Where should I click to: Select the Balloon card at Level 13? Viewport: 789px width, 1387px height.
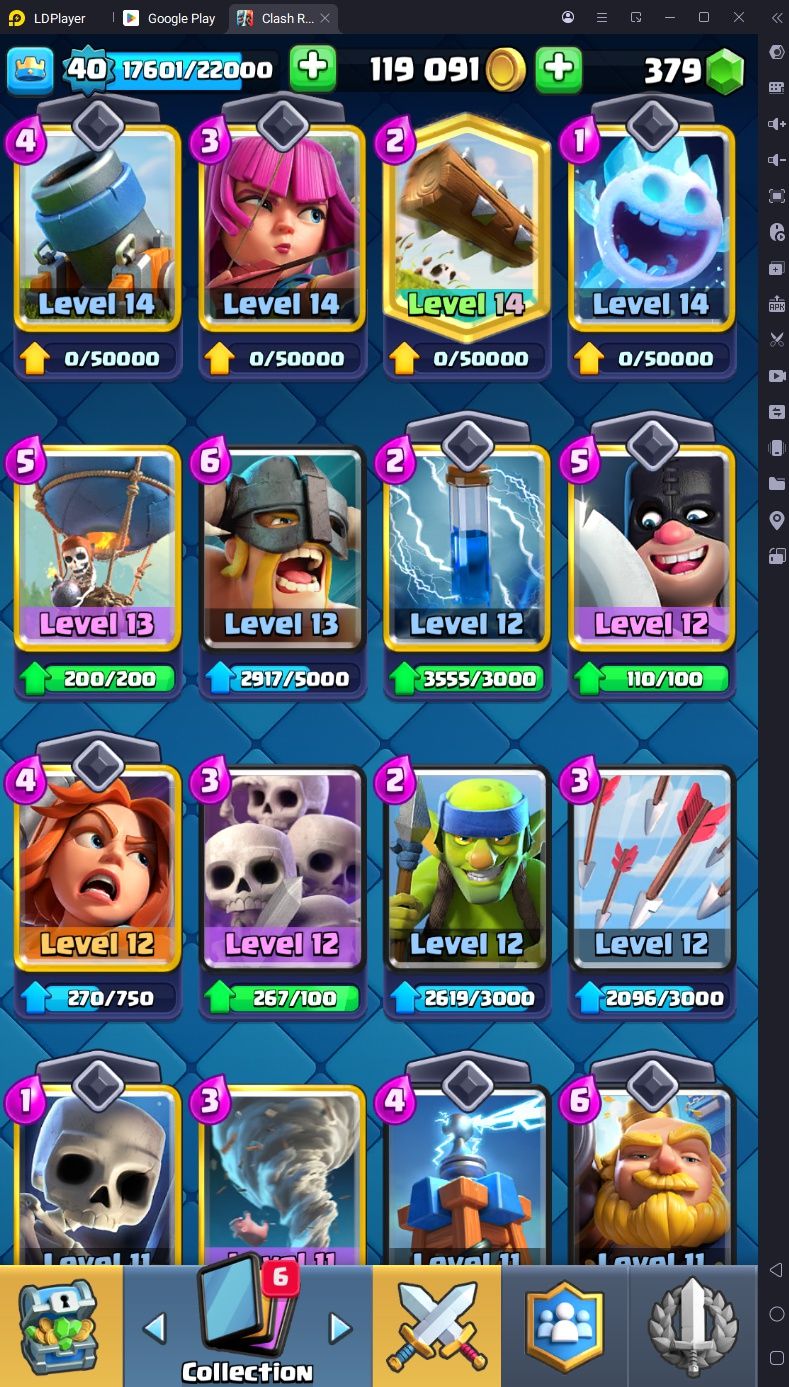click(x=97, y=550)
